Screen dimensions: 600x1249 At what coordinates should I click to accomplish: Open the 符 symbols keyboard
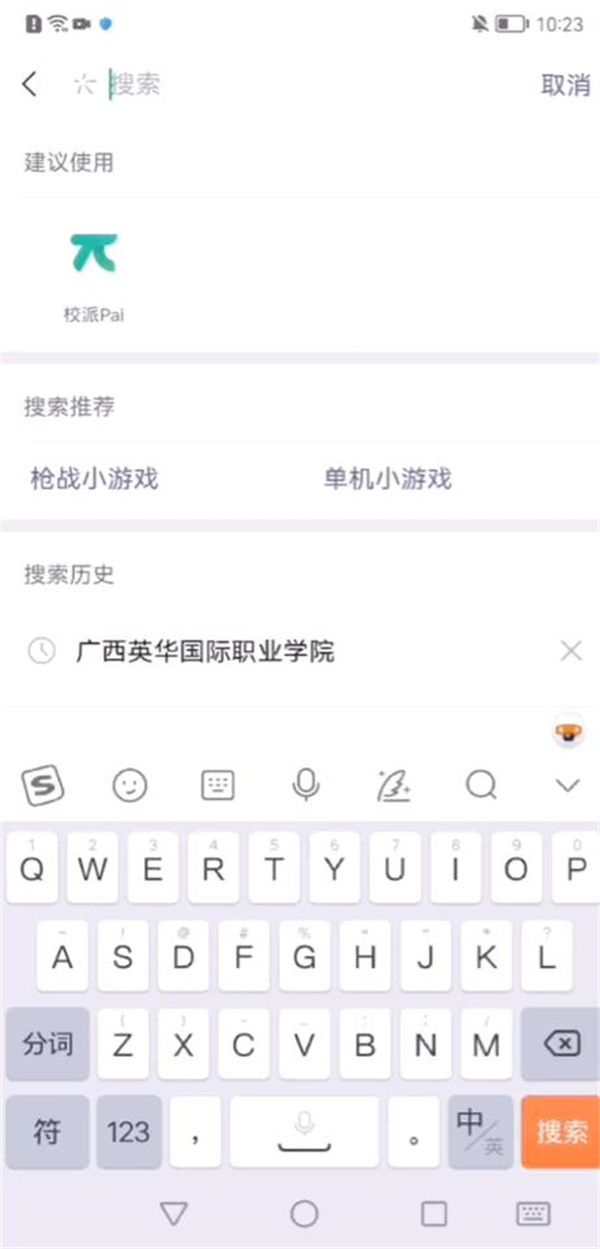pyautogui.click(x=47, y=1132)
